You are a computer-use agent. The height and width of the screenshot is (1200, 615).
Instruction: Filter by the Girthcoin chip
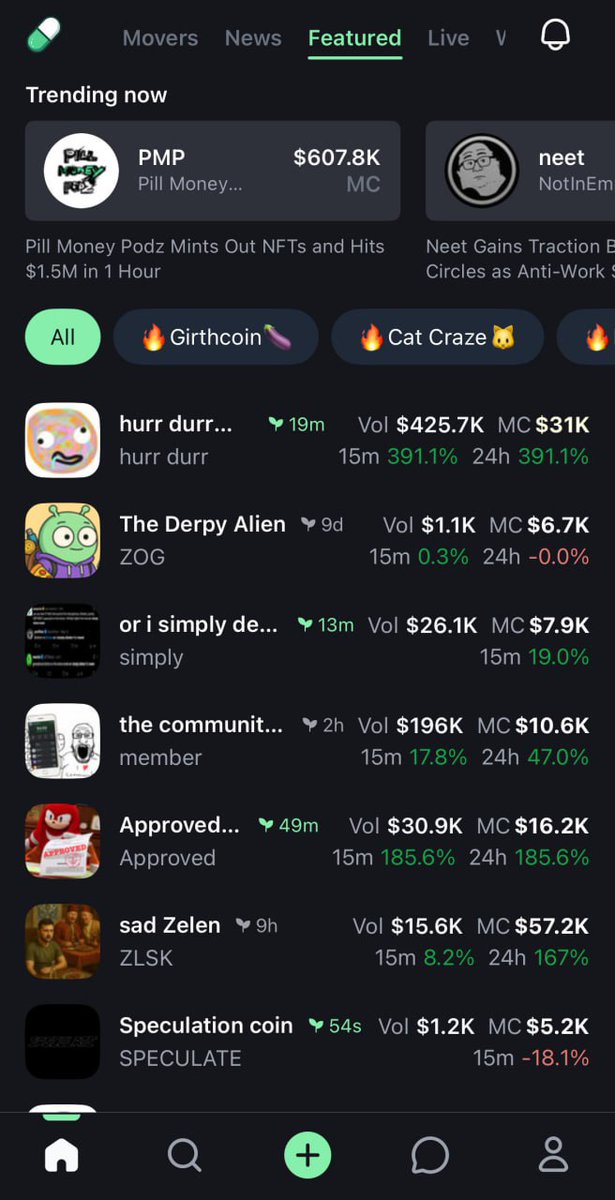click(x=216, y=337)
